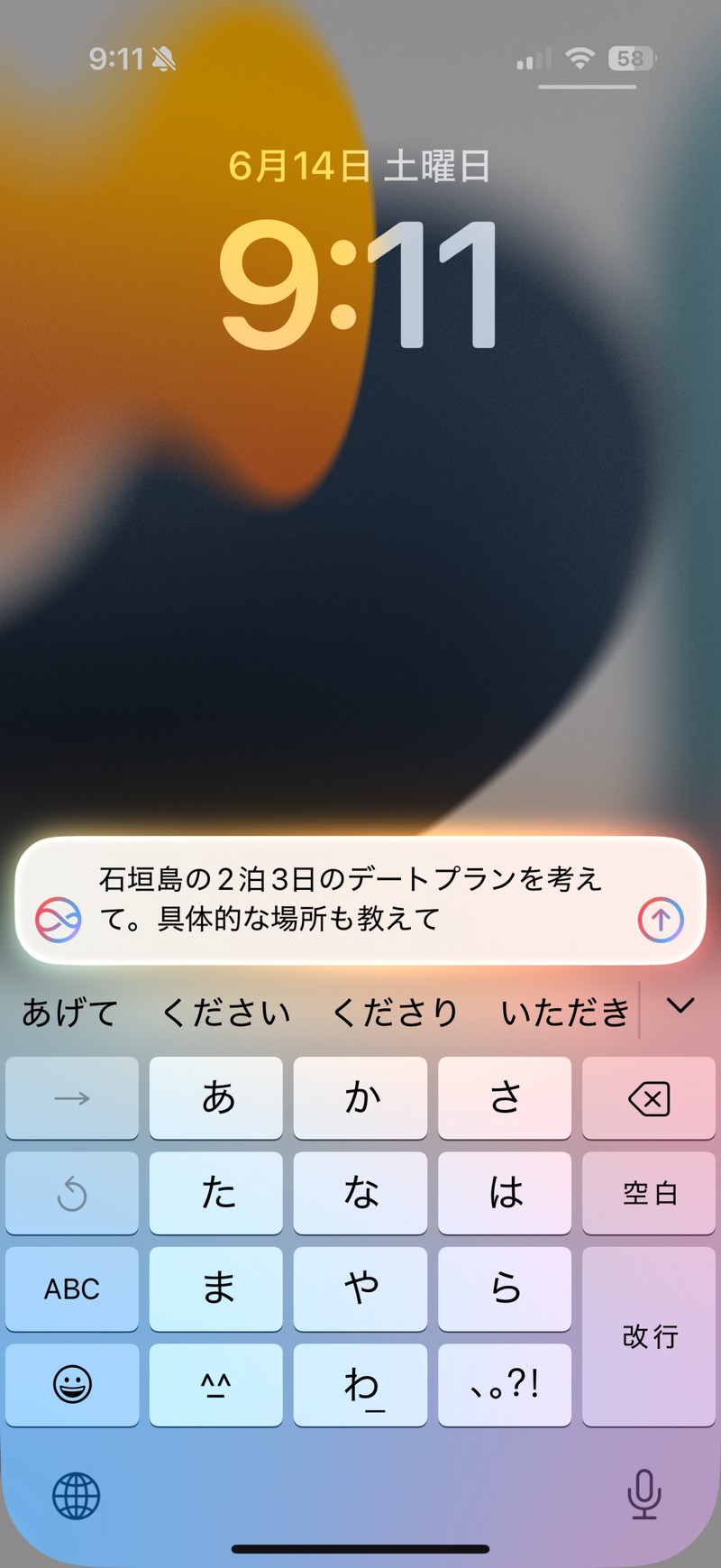The height and width of the screenshot is (1568, 721).
Task: Insert a space with the 空白 key
Action: pos(648,1194)
